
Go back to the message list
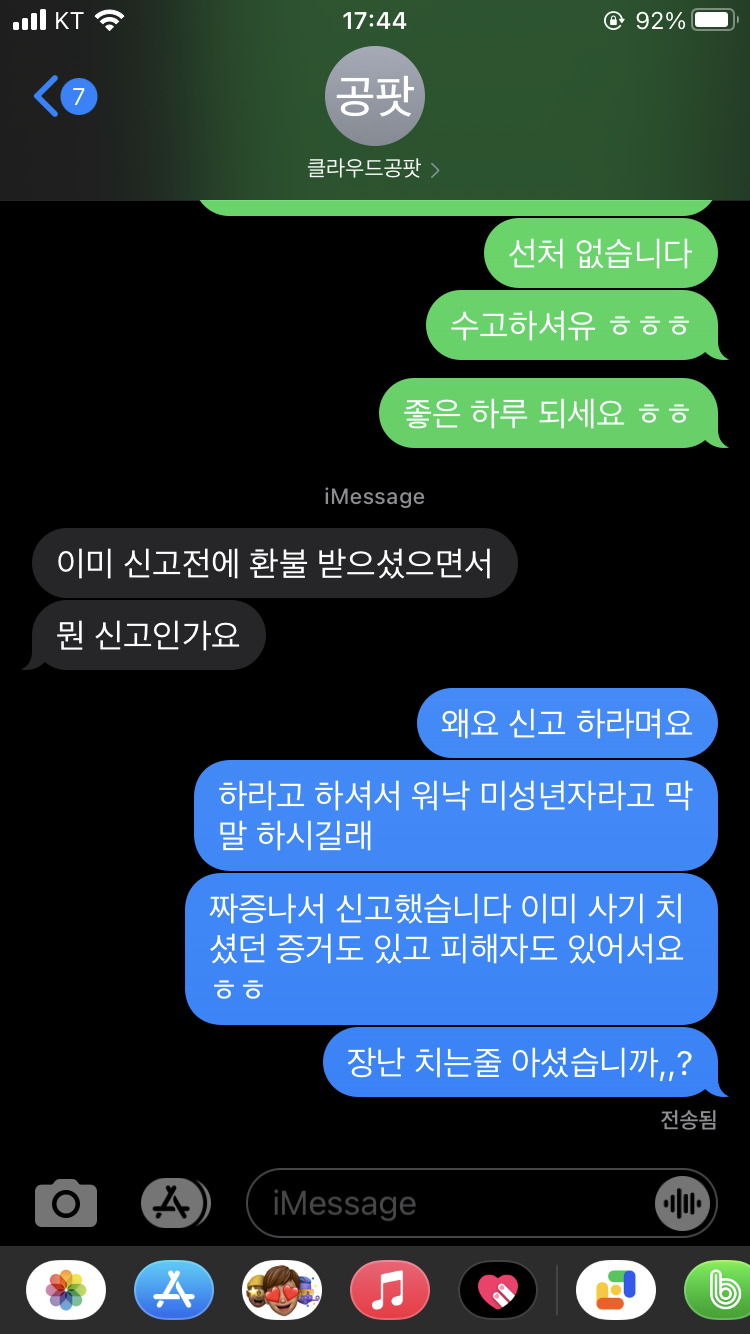[x=62, y=97]
